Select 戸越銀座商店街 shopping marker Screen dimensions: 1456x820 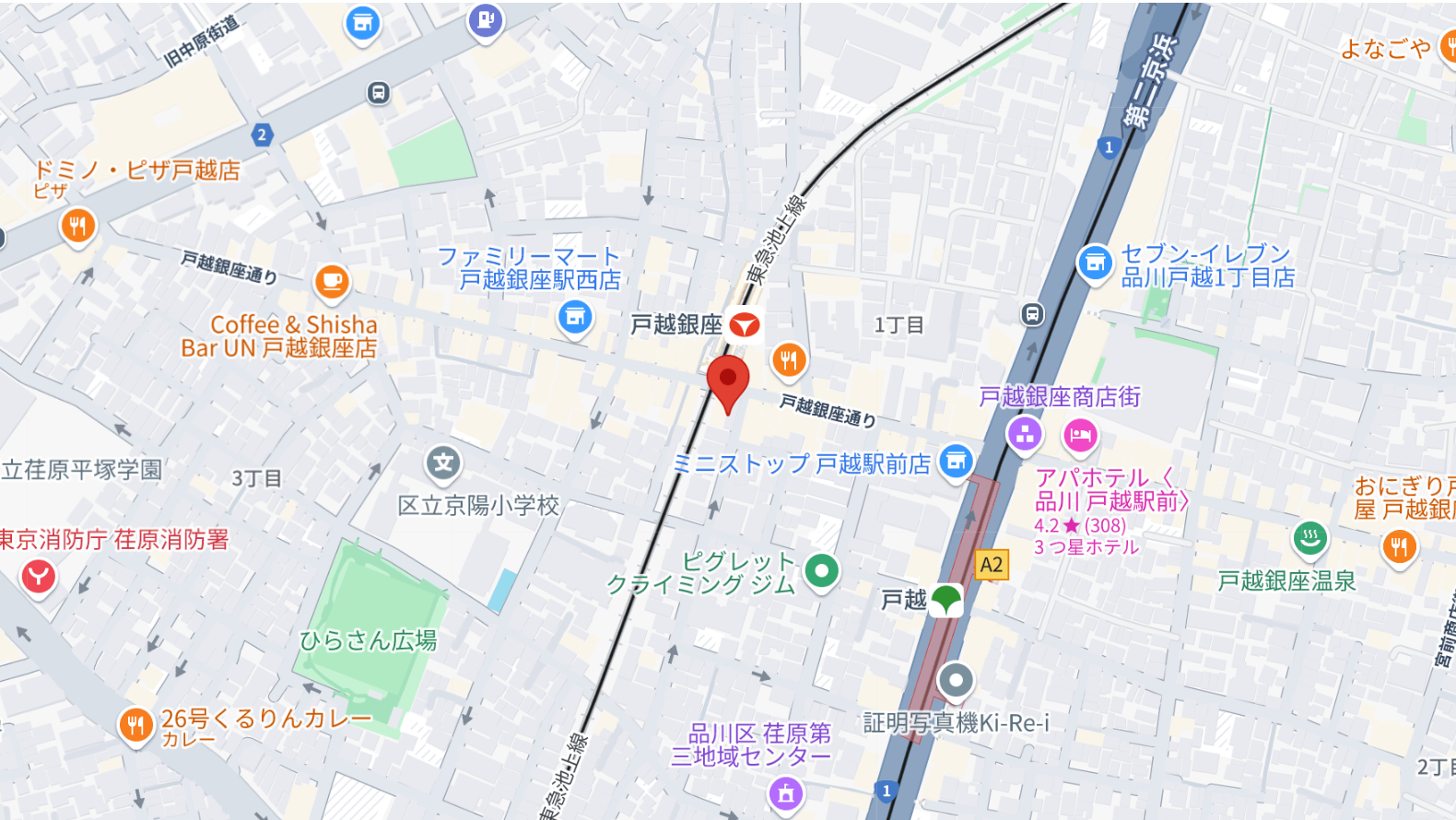coord(1025,434)
